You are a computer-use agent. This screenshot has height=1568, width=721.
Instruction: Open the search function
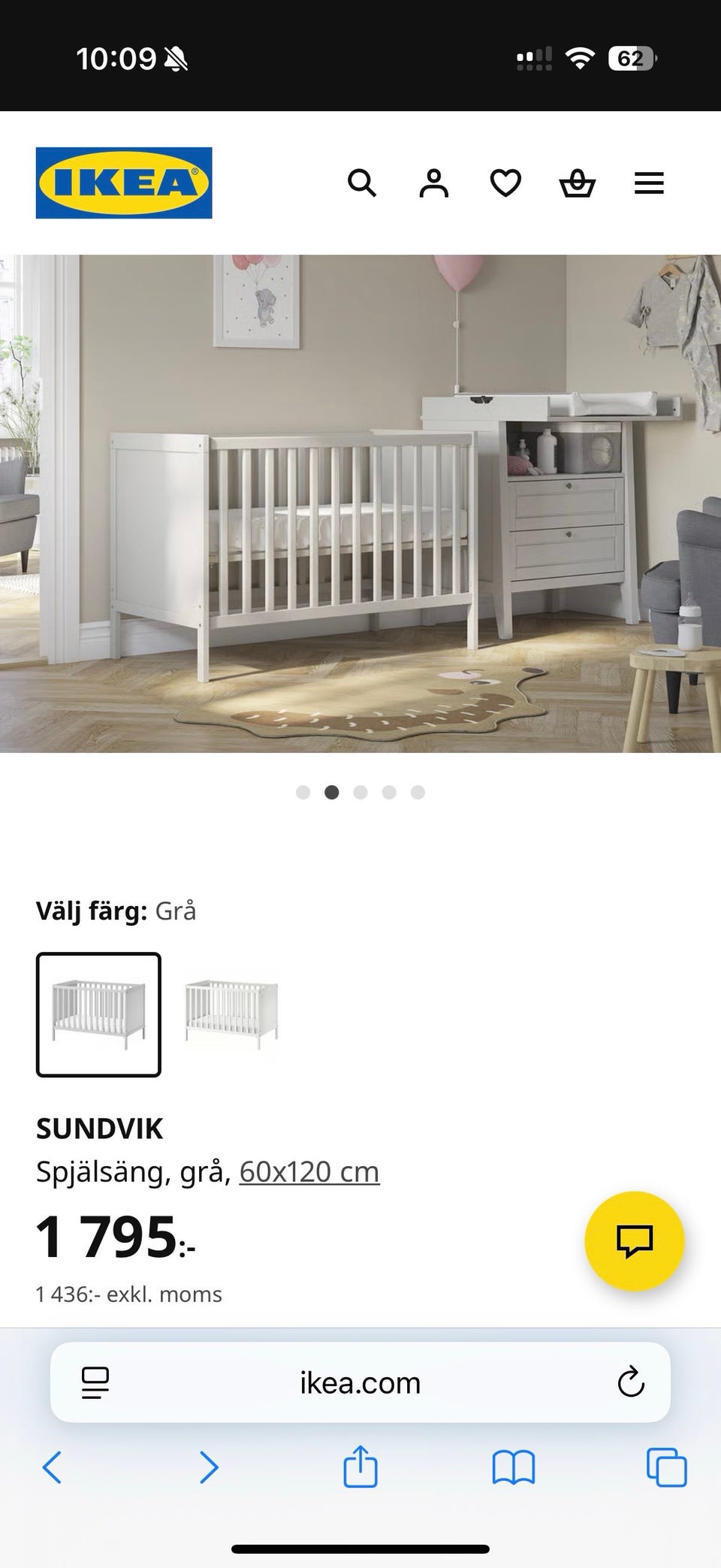pyautogui.click(x=363, y=183)
